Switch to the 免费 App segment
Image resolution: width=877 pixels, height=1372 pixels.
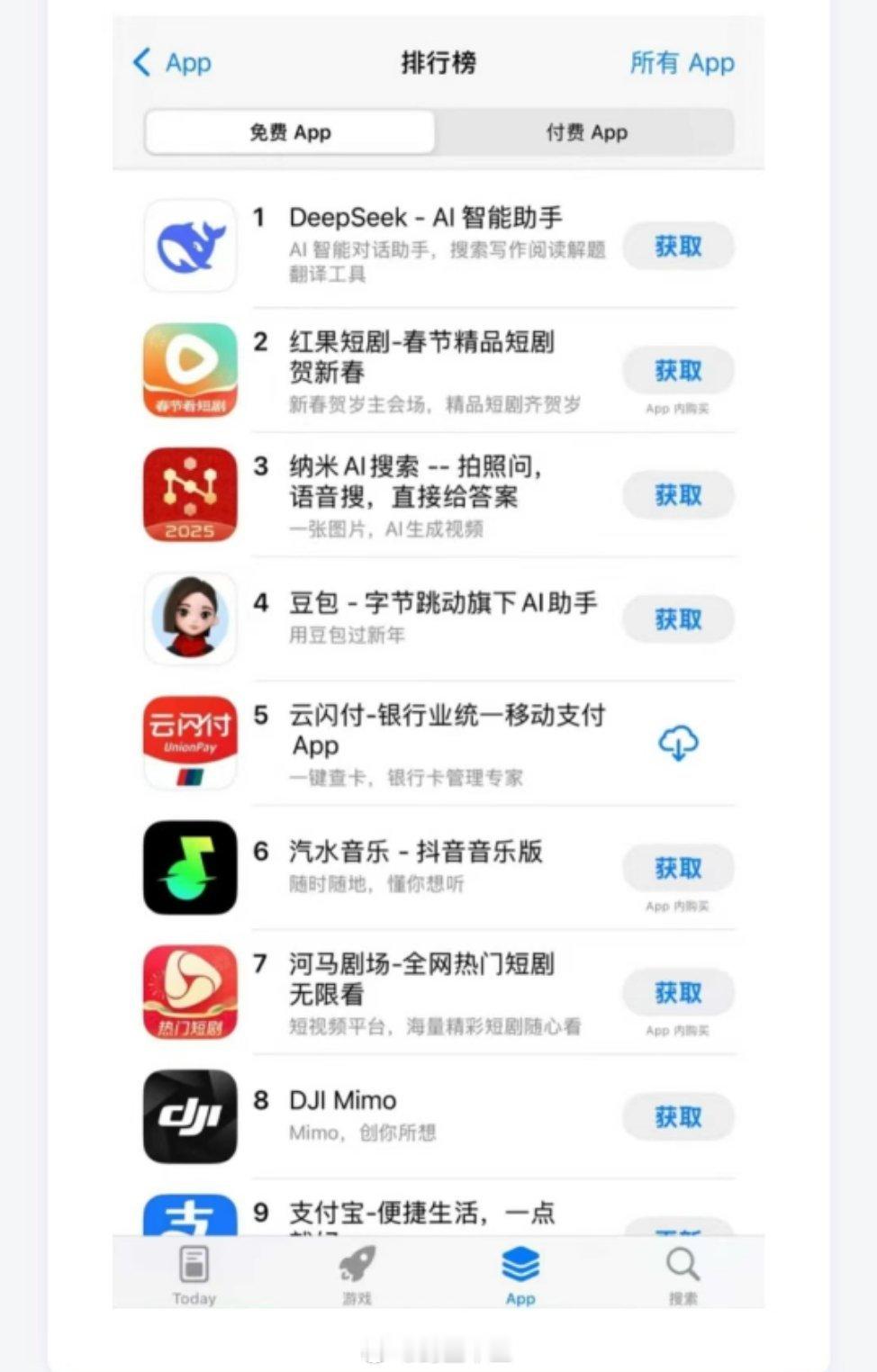coord(291,132)
